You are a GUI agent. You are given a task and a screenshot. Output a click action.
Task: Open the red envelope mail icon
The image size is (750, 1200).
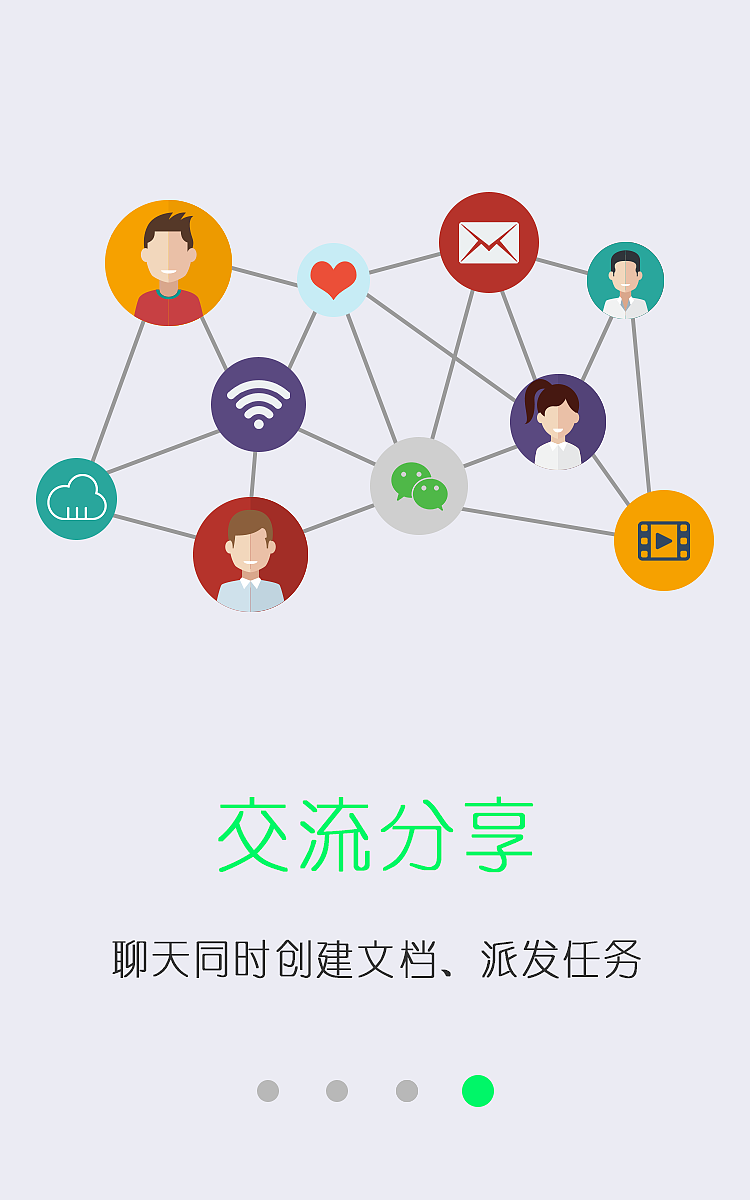tap(487, 243)
